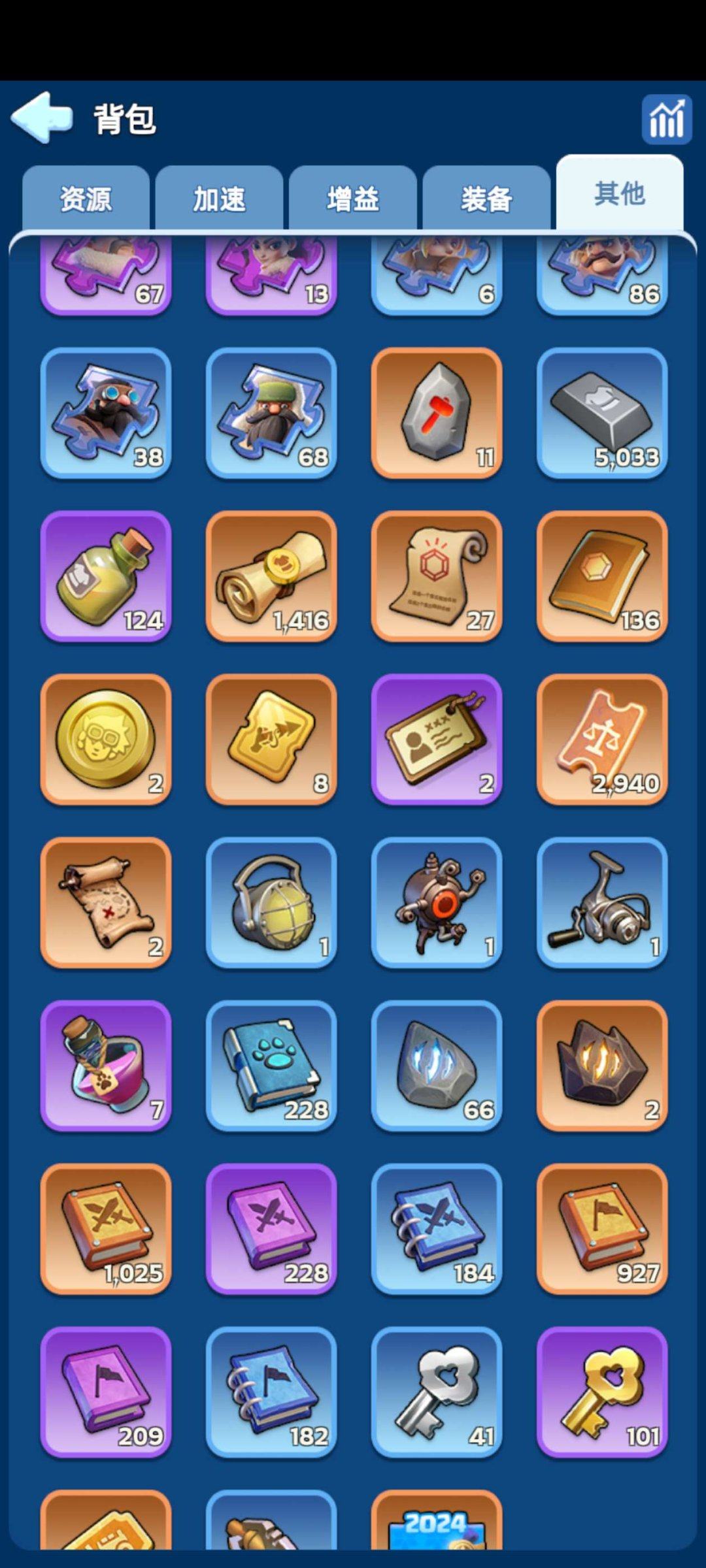Open the treasure map item
The width and height of the screenshot is (706, 1568).
coord(106,902)
